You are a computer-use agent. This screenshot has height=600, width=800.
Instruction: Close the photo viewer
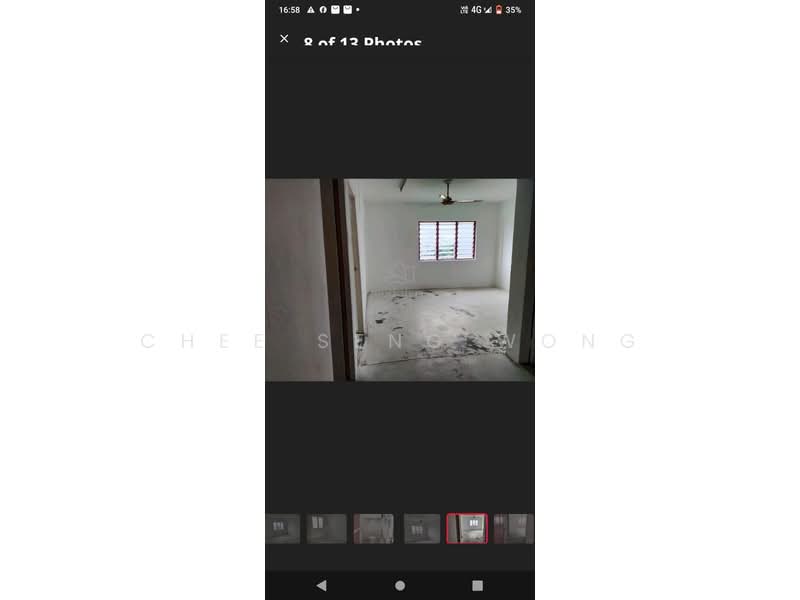pos(284,39)
